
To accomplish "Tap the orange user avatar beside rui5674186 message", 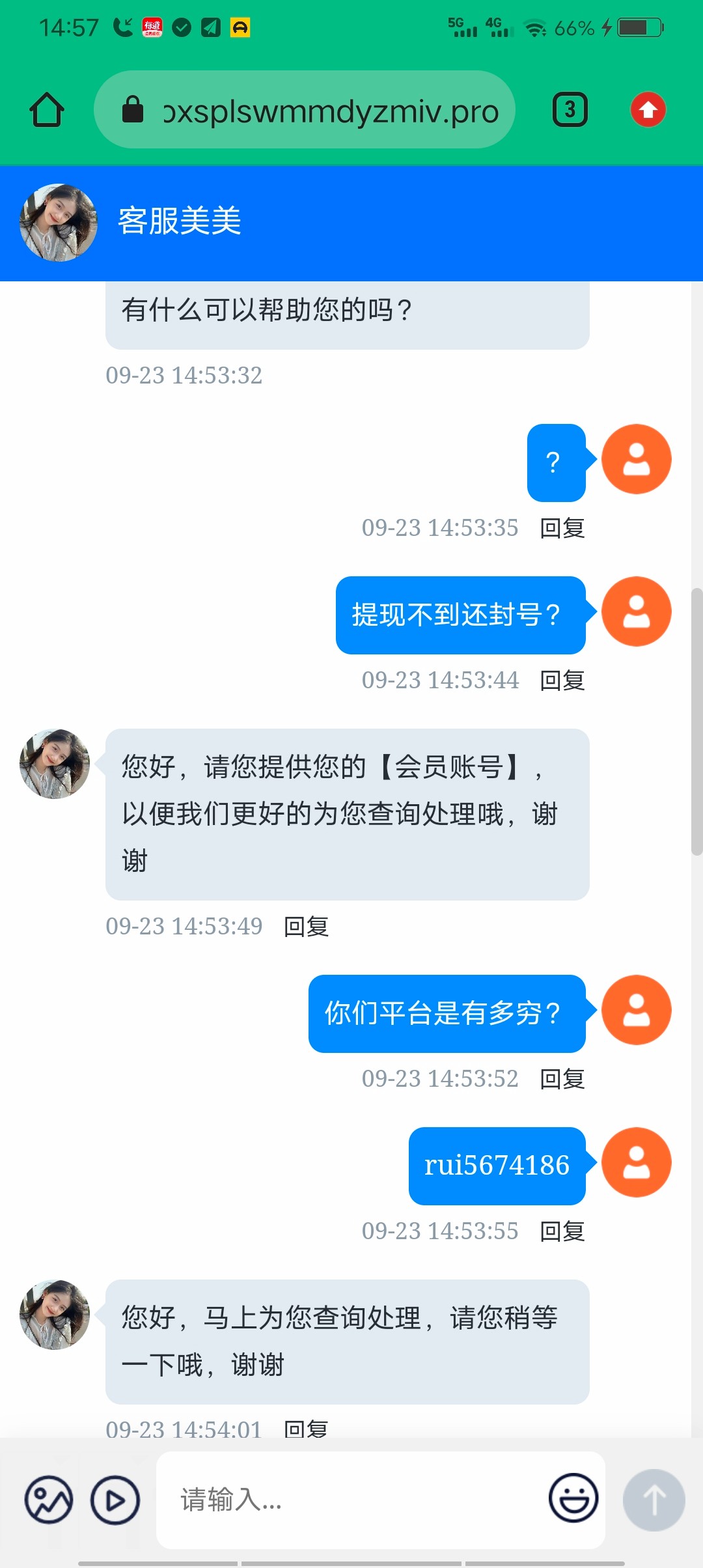I will click(636, 1164).
